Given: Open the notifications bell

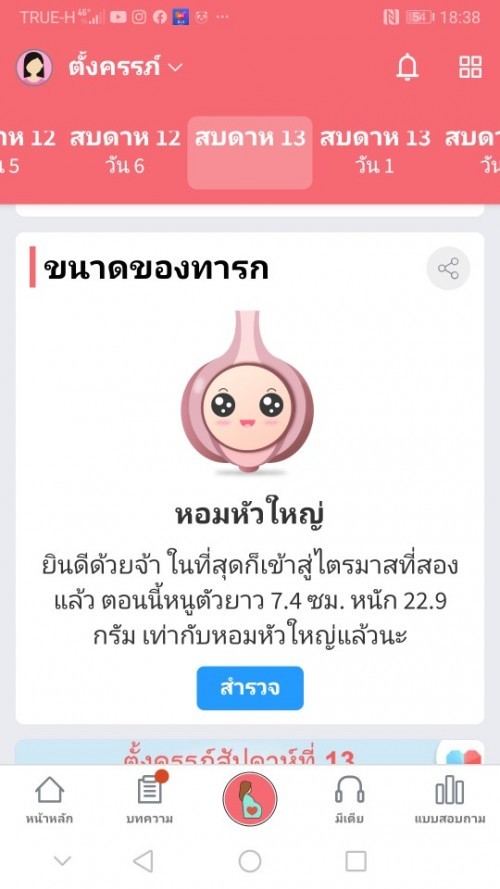Looking at the screenshot, I should pos(407,67).
